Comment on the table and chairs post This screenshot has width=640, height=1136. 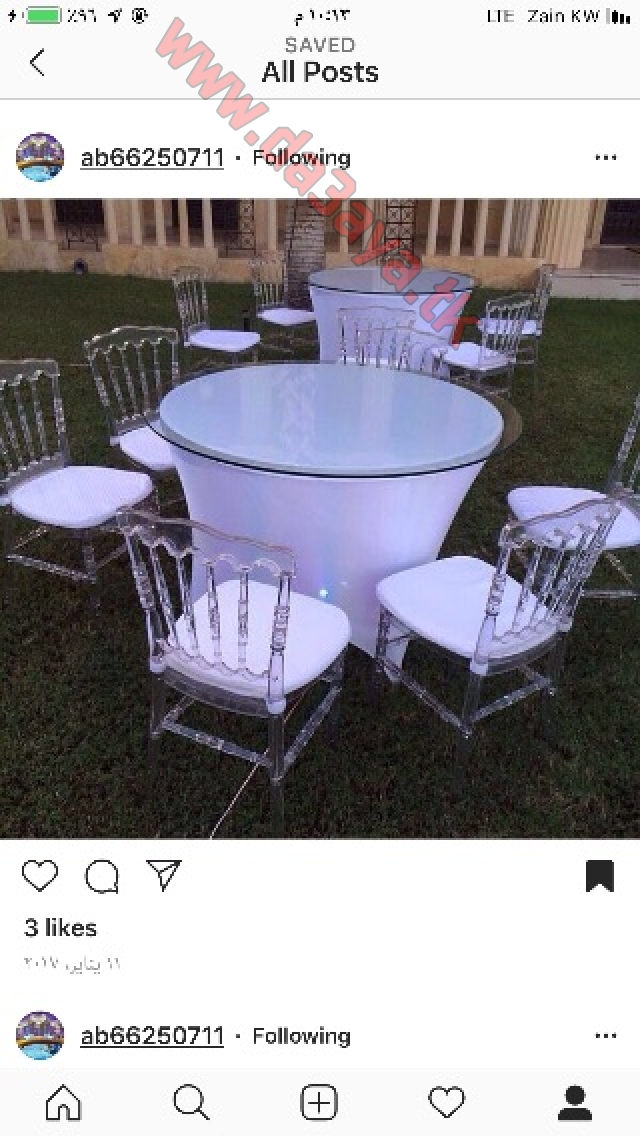[x=101, y=876]
